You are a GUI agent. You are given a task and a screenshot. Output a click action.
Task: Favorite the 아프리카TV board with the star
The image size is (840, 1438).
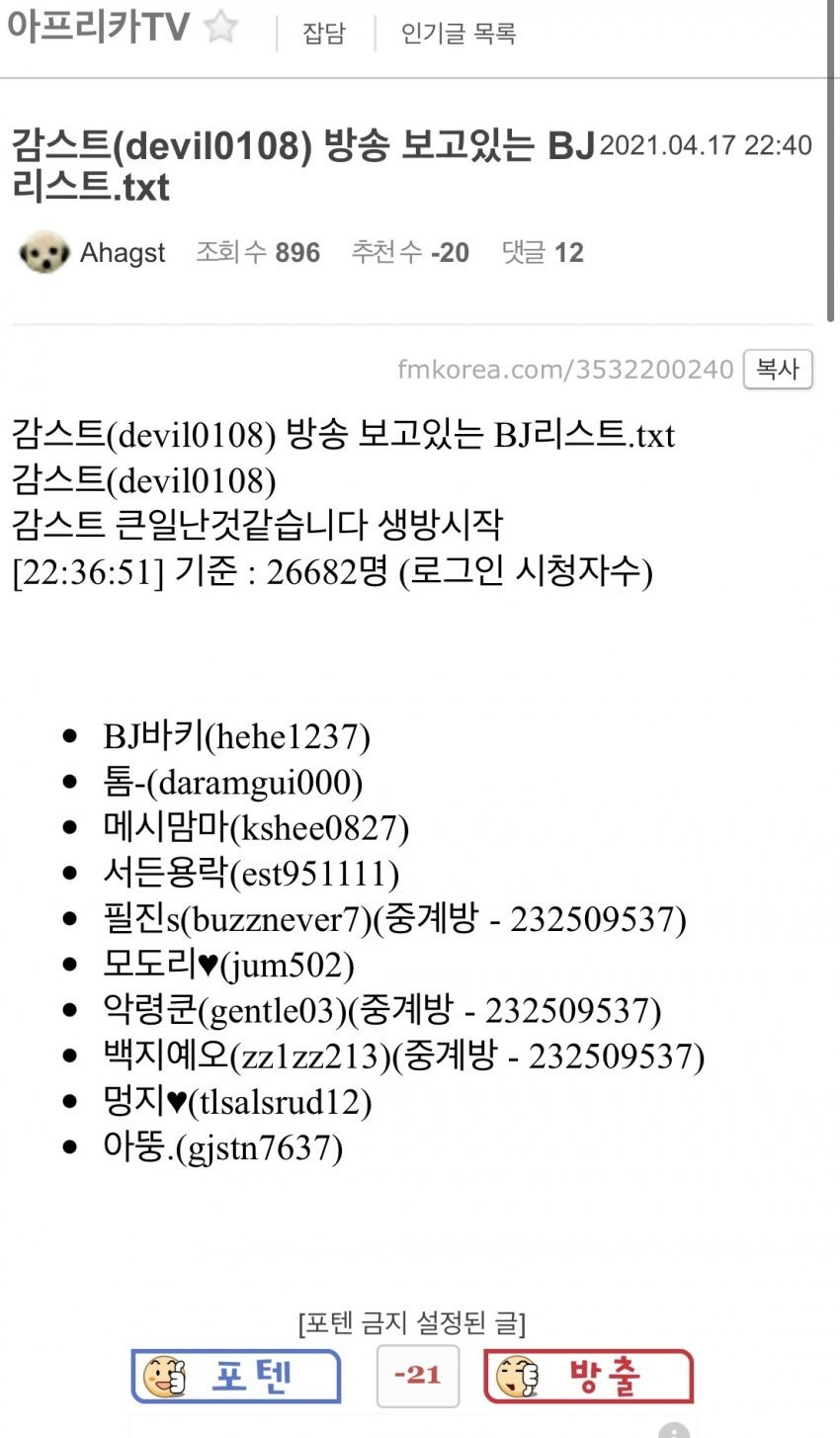coord(220,27)
